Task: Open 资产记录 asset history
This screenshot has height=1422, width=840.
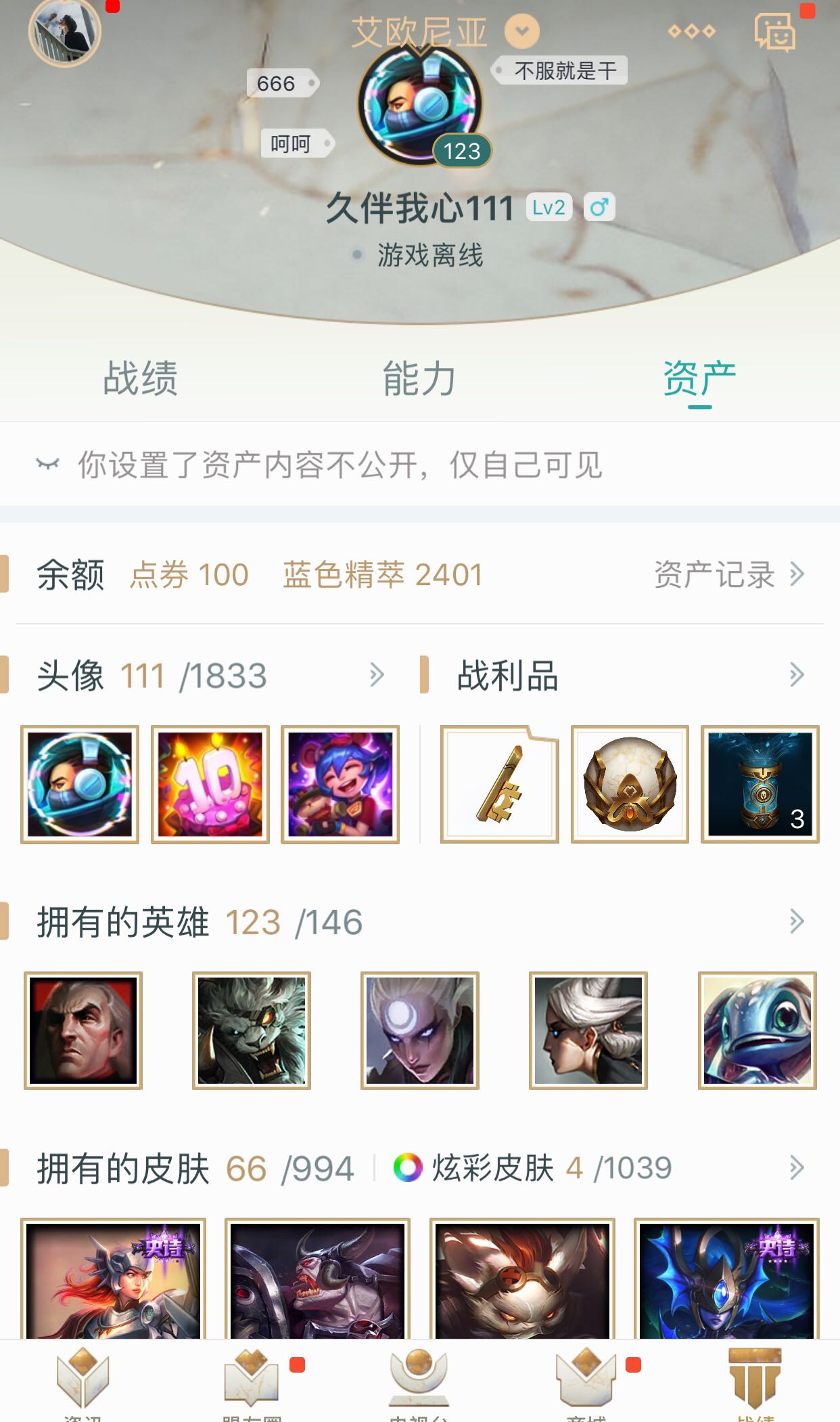Action: 728,575
